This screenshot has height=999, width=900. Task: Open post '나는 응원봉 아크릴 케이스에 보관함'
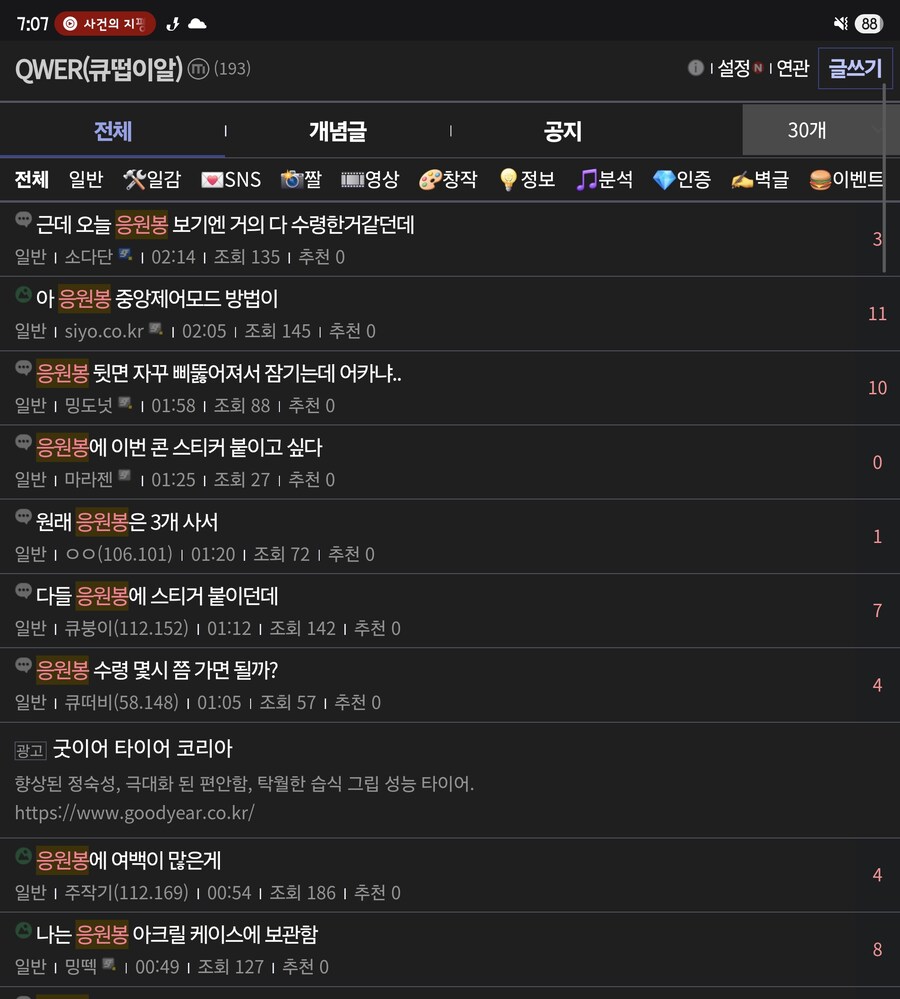(177, 935)
